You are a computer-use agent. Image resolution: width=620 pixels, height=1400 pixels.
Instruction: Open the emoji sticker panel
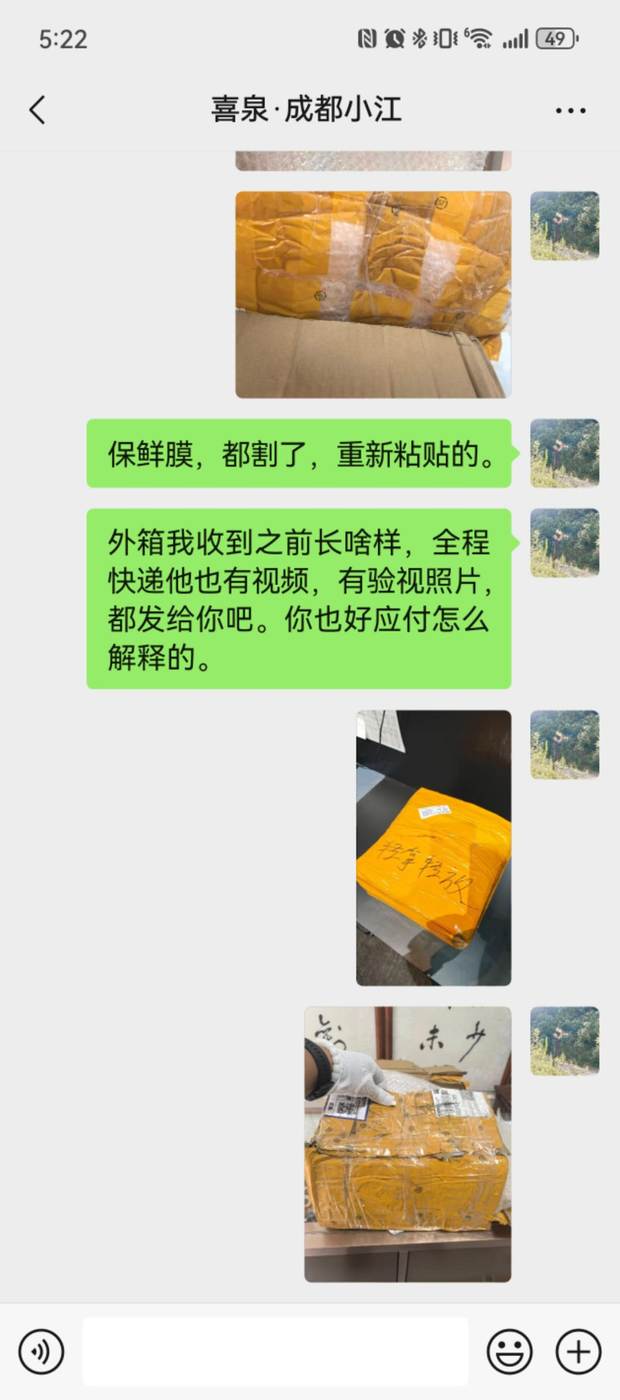tap(509, 1352)
